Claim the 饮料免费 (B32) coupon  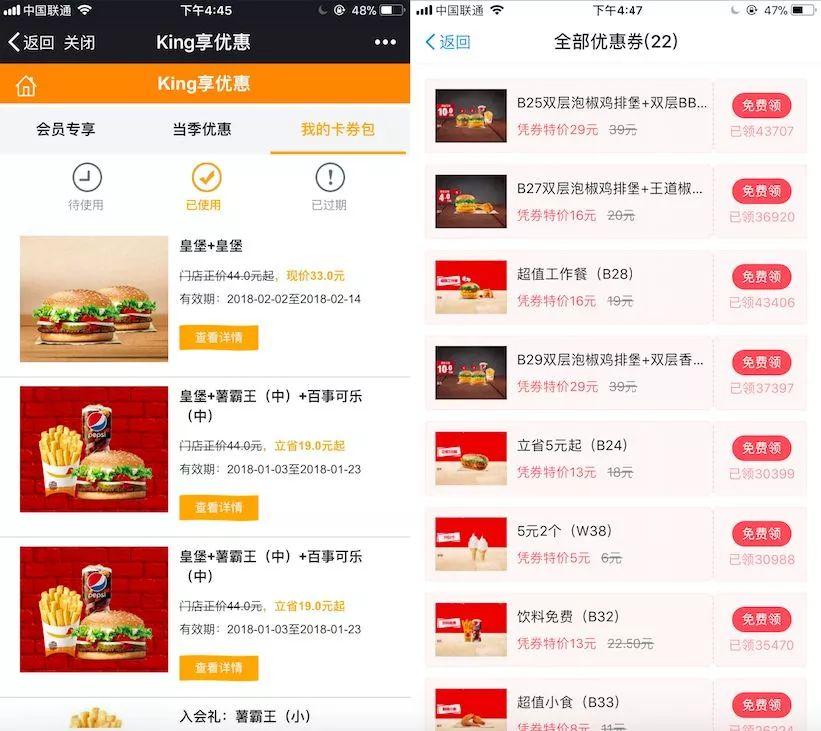[761, 619]
